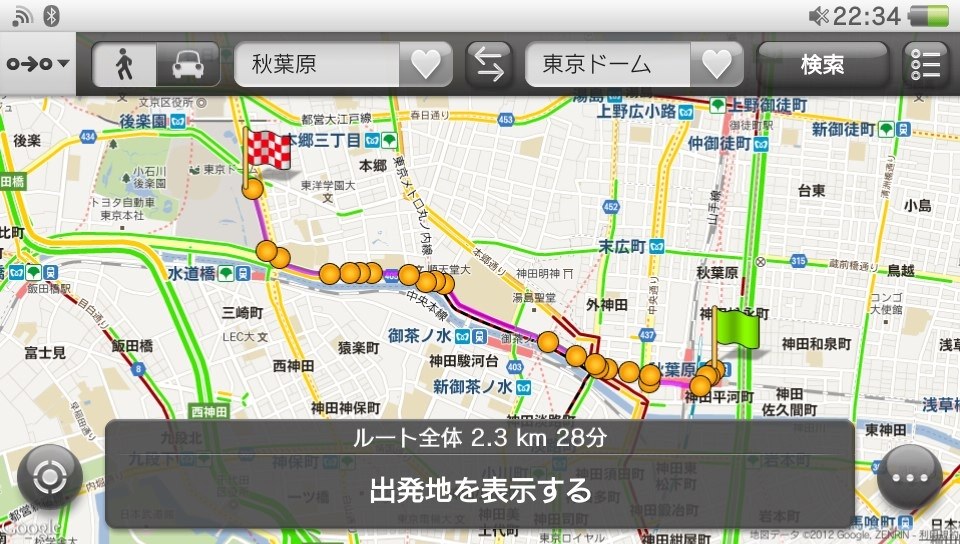Favorite the destination 東京ドーム with heart icon
Screen dimensions: 960x544
pyautogui.click(x=716, y=65)
